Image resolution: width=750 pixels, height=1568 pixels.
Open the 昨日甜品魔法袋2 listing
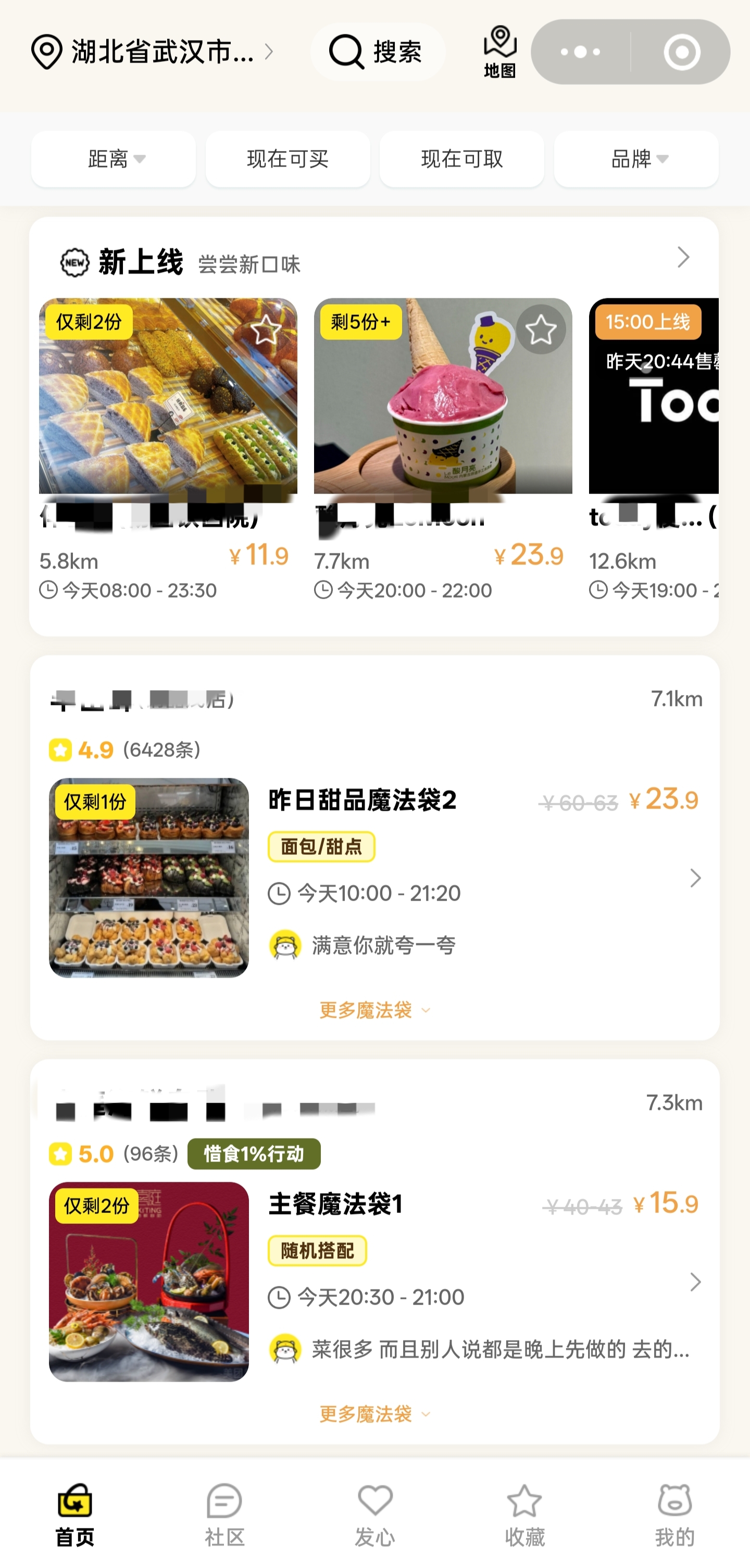362,800
